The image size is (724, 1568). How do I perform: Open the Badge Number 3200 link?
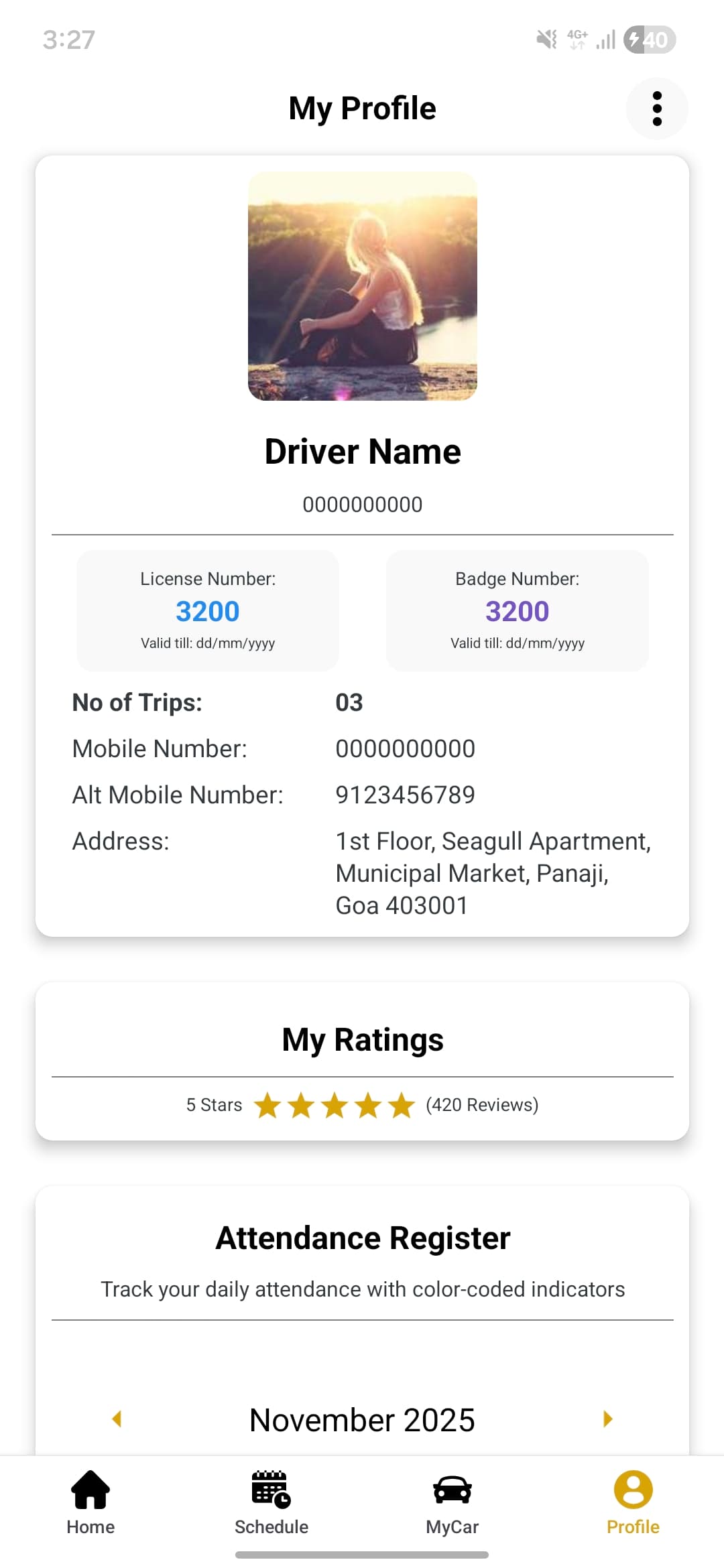coord(516,610)
